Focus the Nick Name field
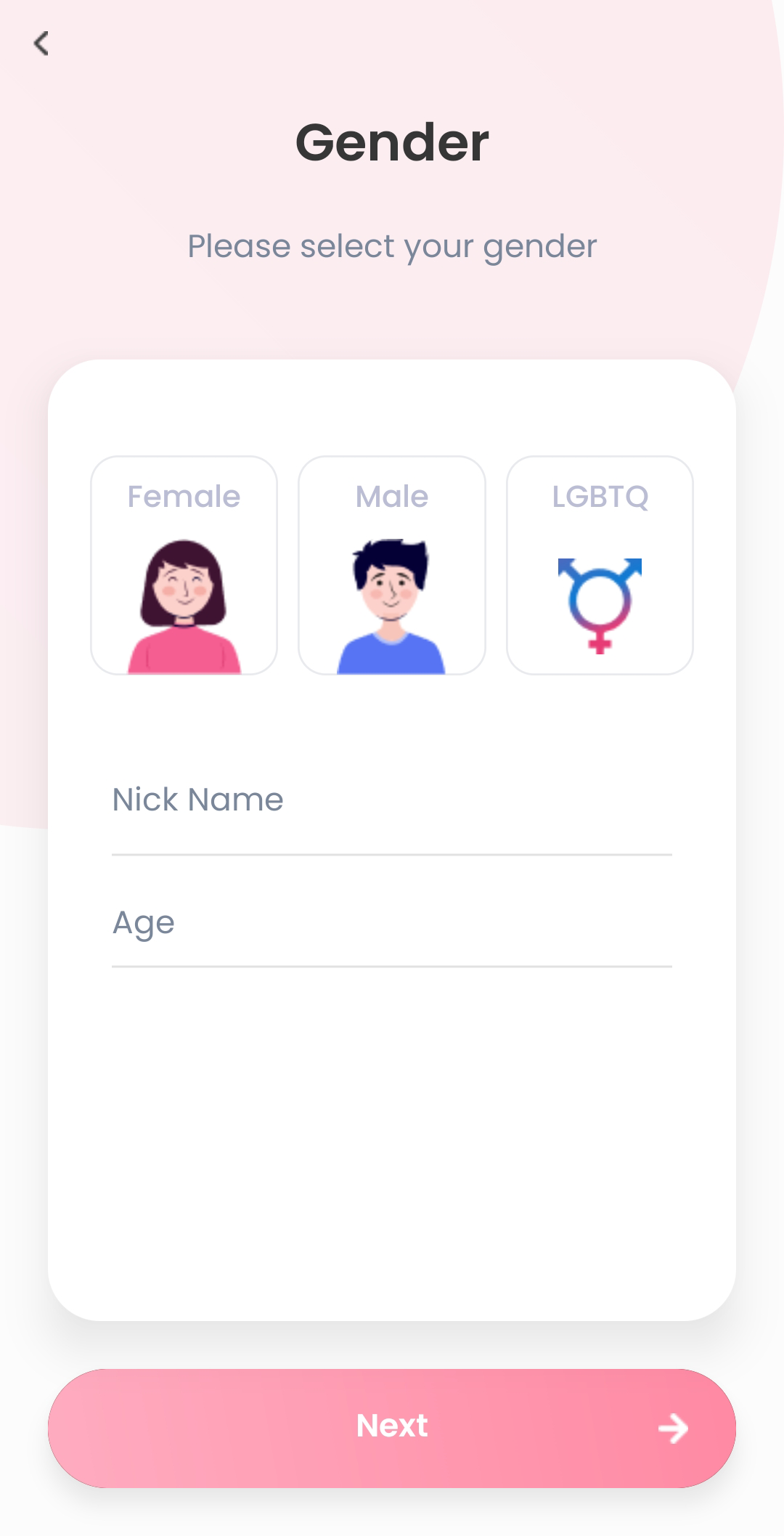The width and height of the screenshot is (784, 1536). click(x=392, y=800)
